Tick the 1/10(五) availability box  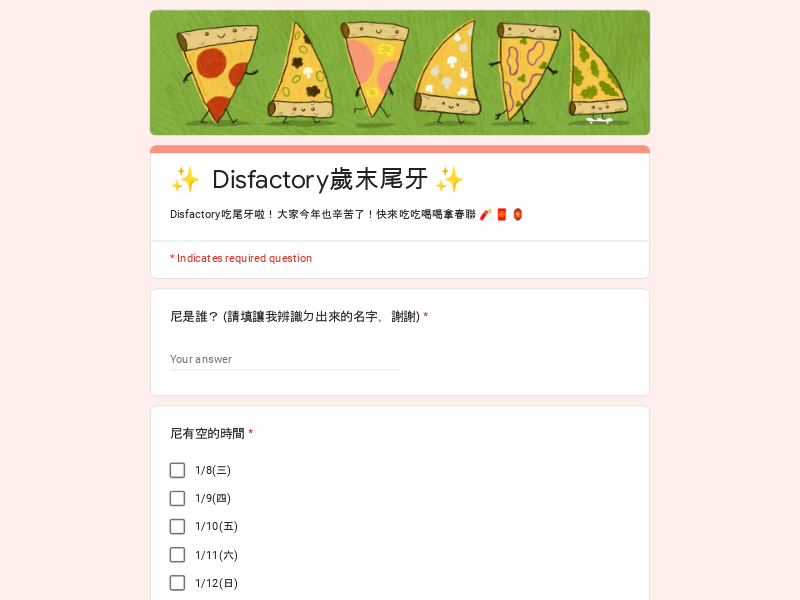click(177, 526)
